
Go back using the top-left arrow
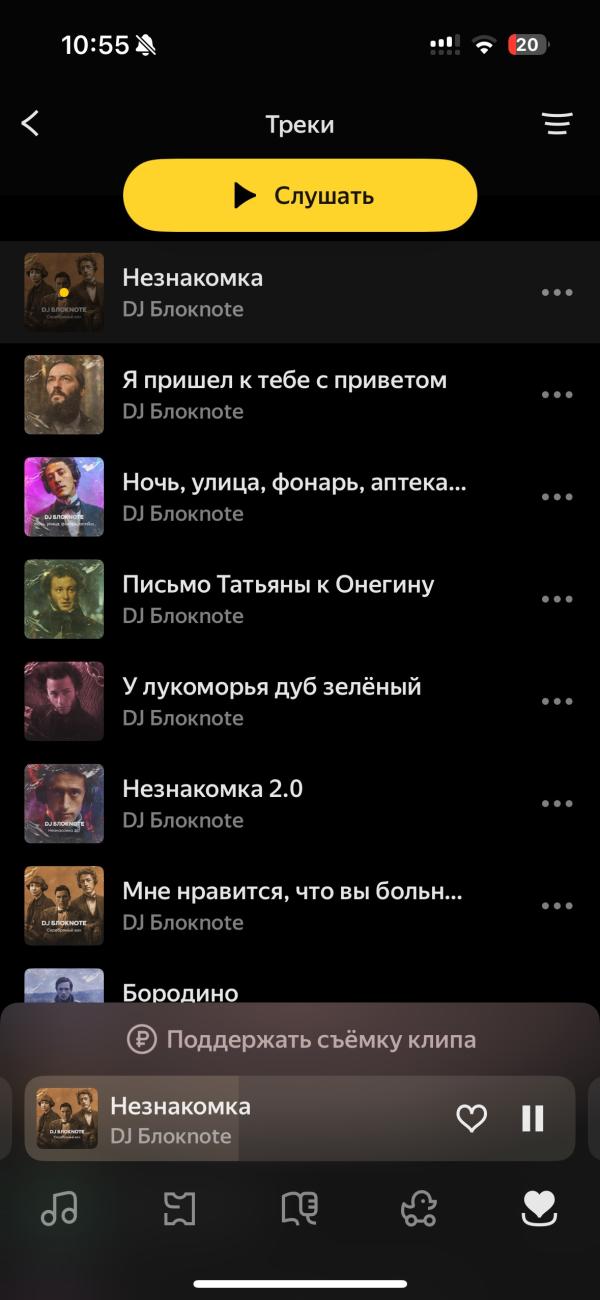31,124
